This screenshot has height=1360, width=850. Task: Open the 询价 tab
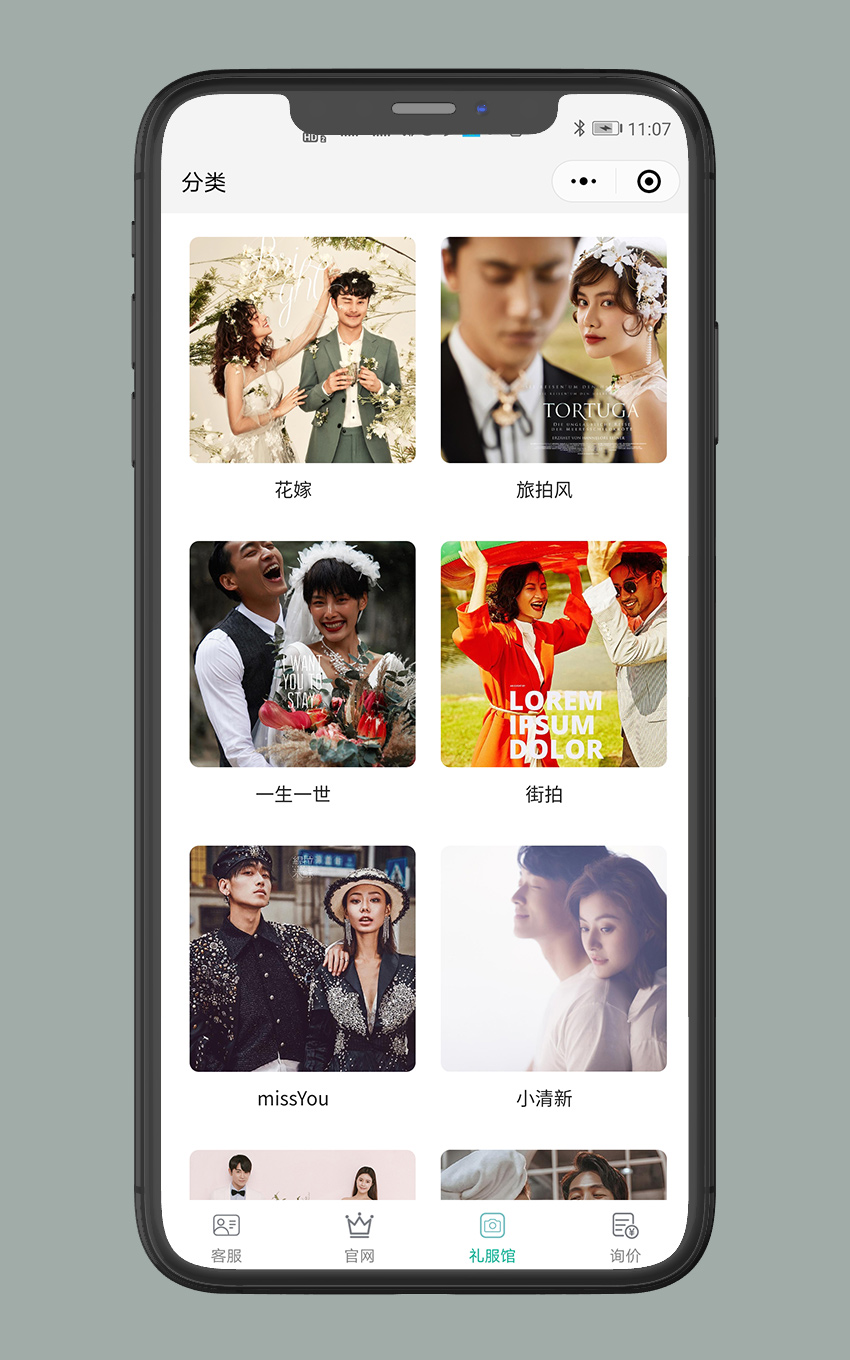pyautogui.click(x=625, y=1237)
